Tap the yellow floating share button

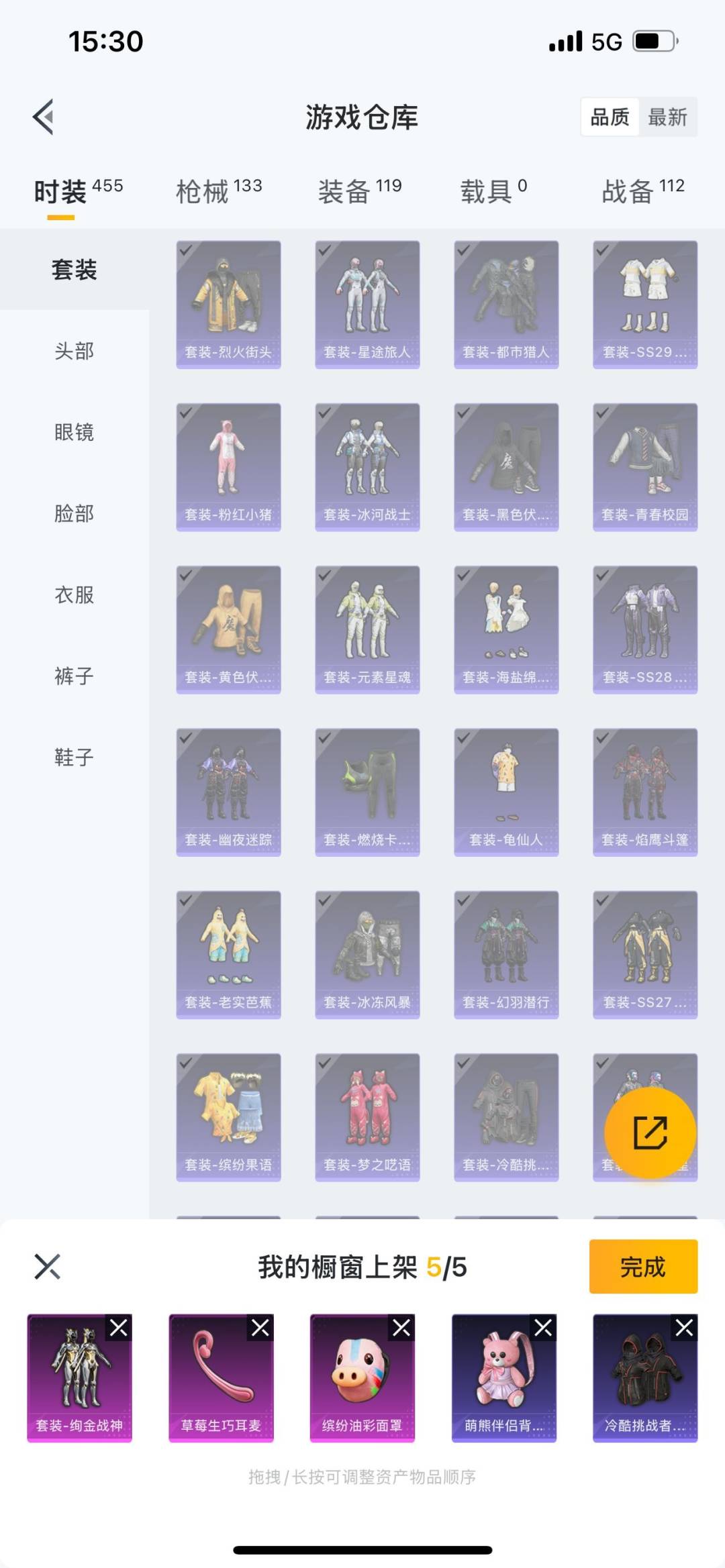(x=650, y=1133)
